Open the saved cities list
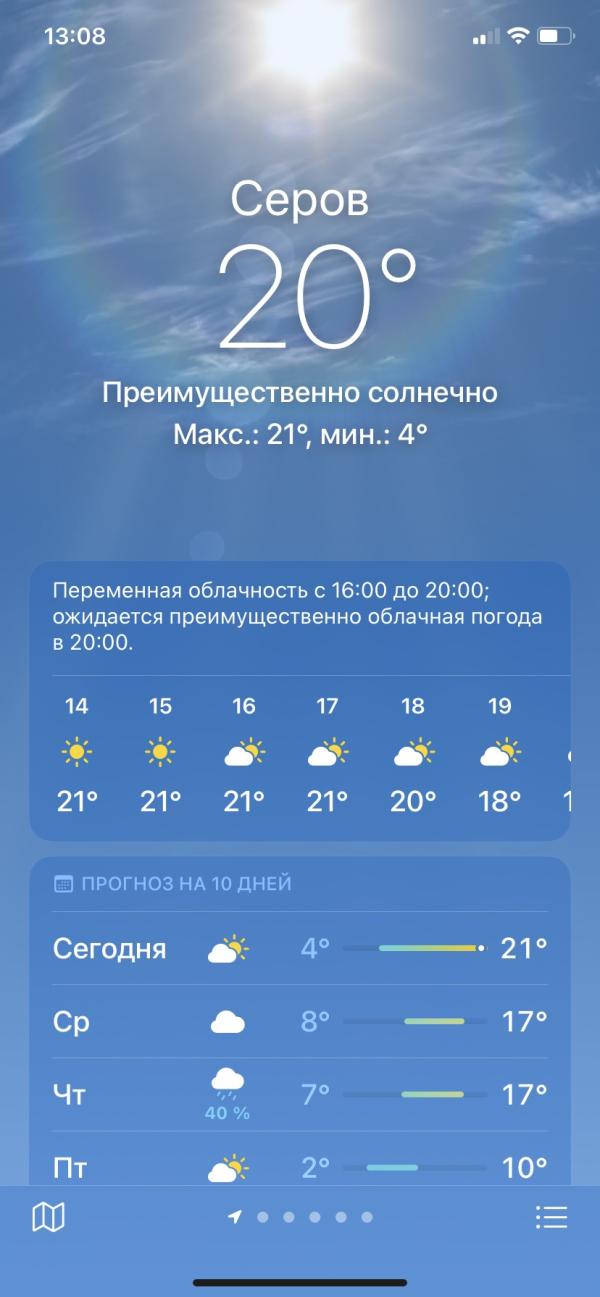 [x=551, y=1216]
